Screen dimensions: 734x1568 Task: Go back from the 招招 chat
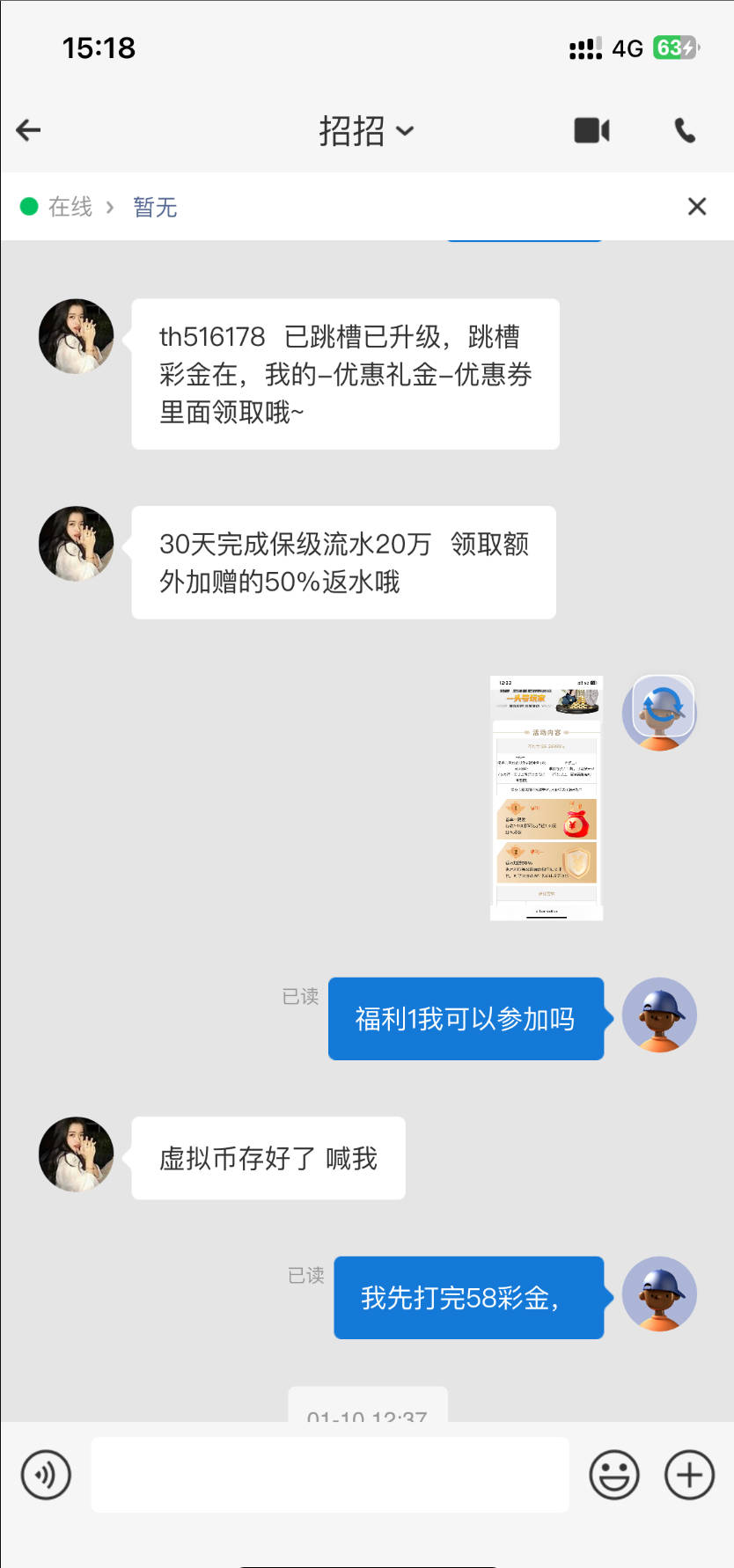coord(29,130)
